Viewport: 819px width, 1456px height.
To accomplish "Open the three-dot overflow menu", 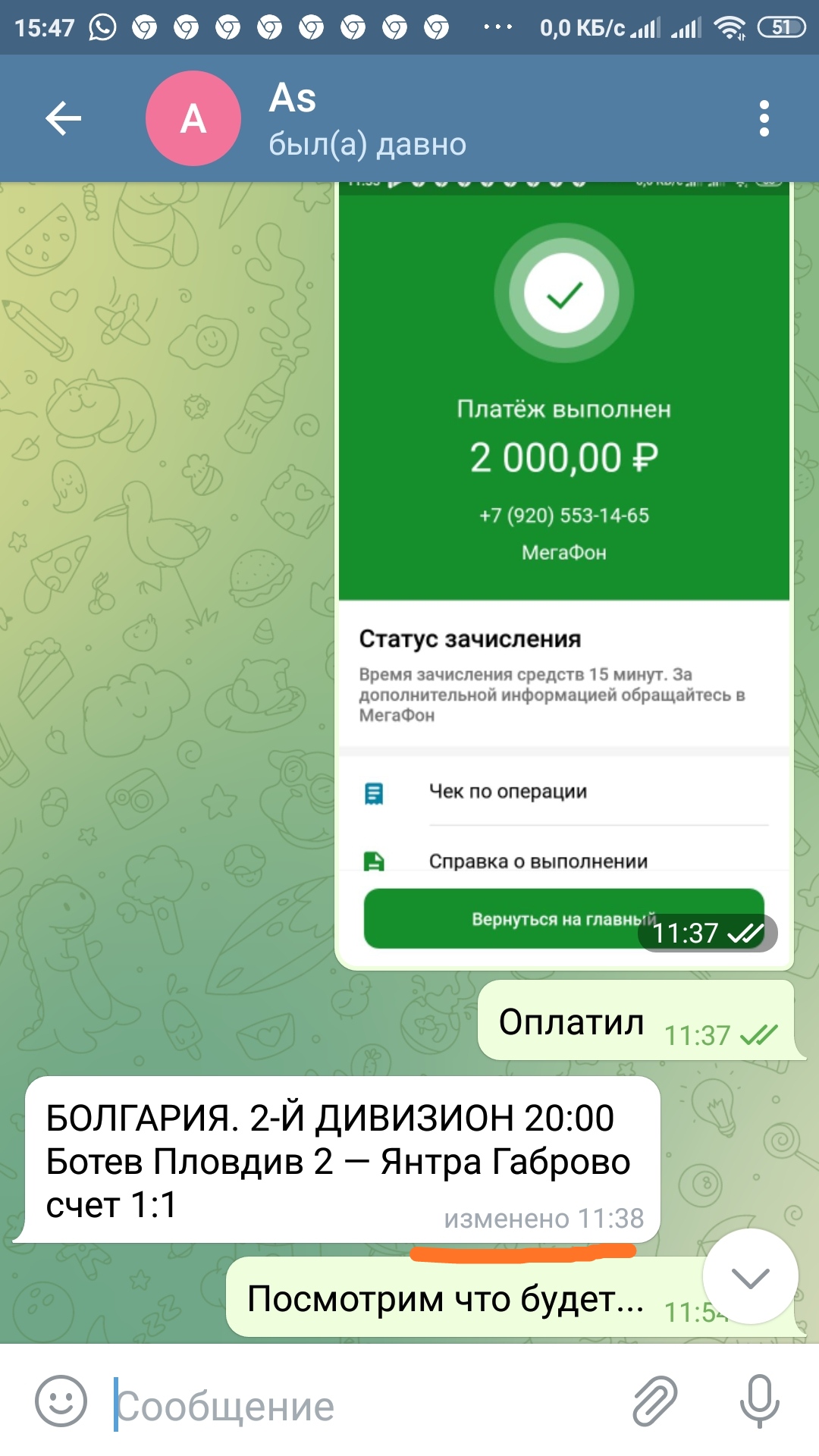I will pyautogui.click(x=764, y=118).
